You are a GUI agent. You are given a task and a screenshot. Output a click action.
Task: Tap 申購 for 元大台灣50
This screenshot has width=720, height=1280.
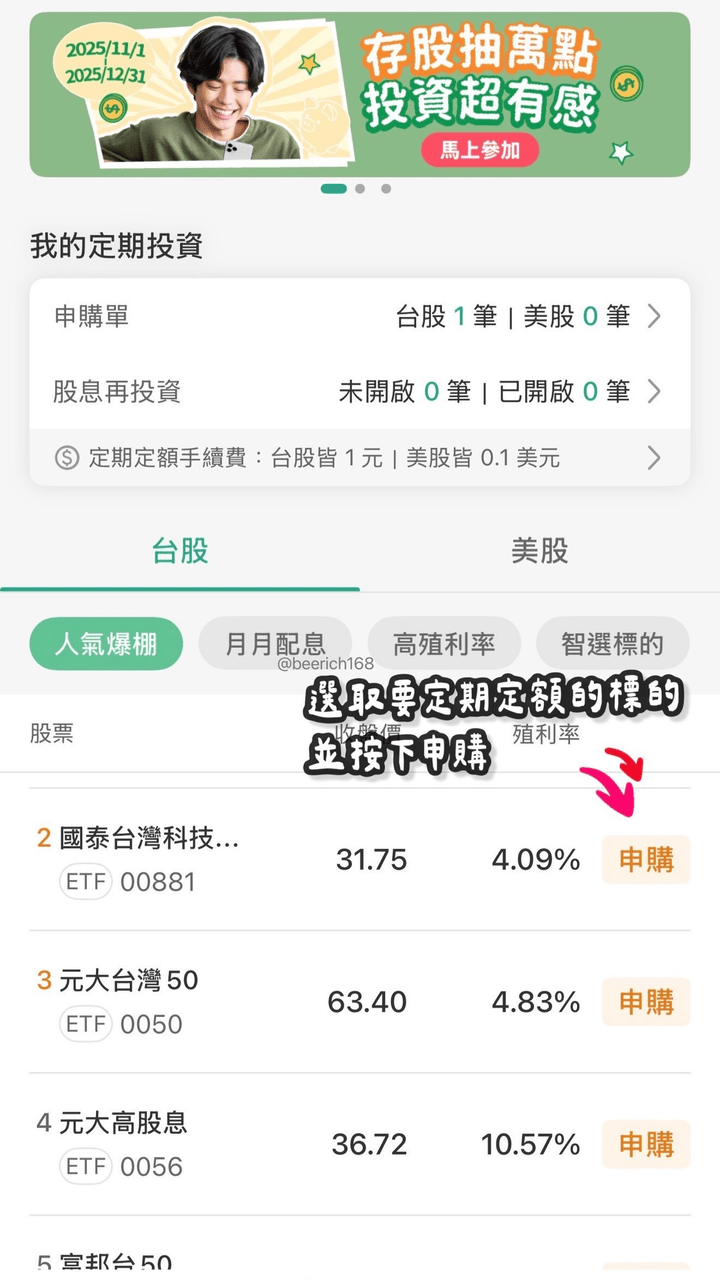pyautogui.click(x=645, y=1003)
